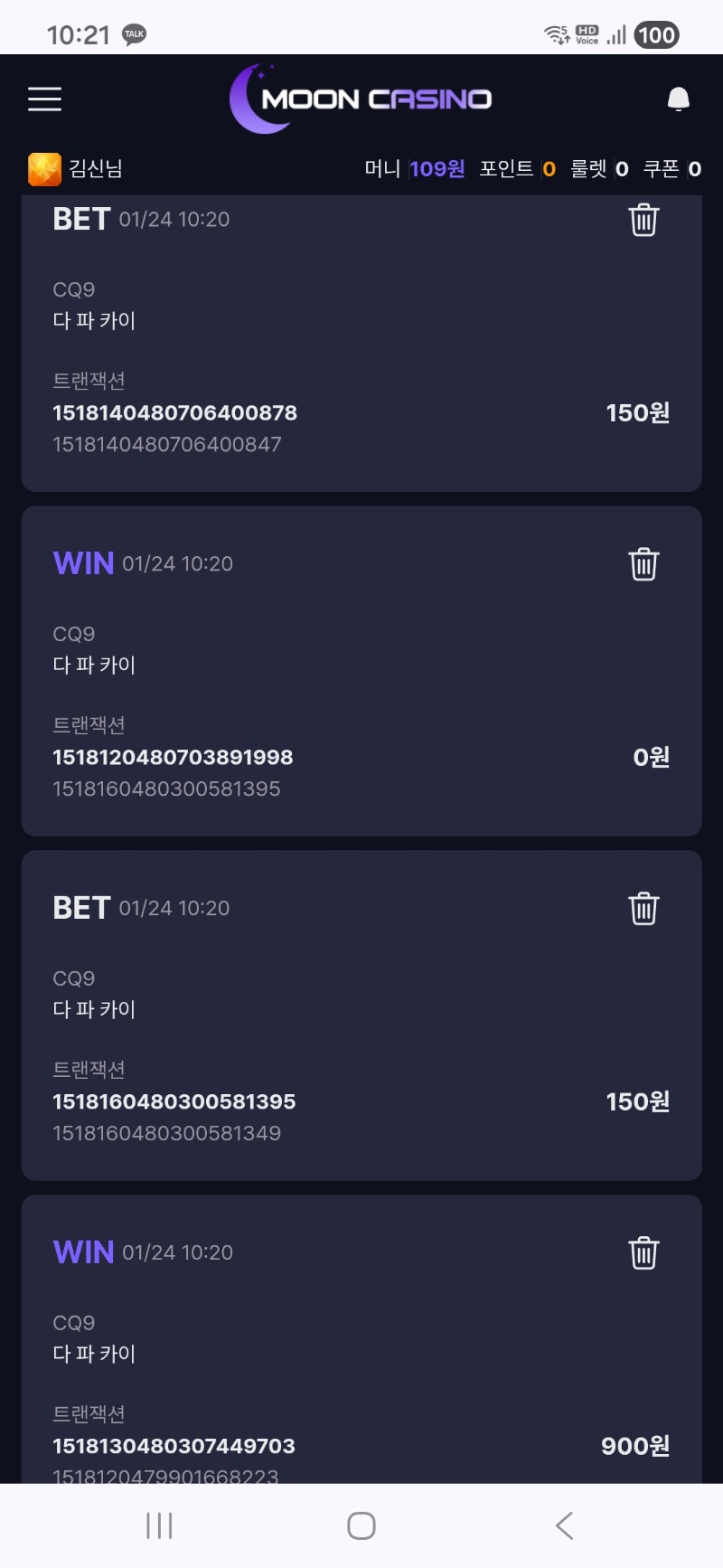723x1568 pixels.
Task: Open the hamburger navigation menu
Action: 44,99
